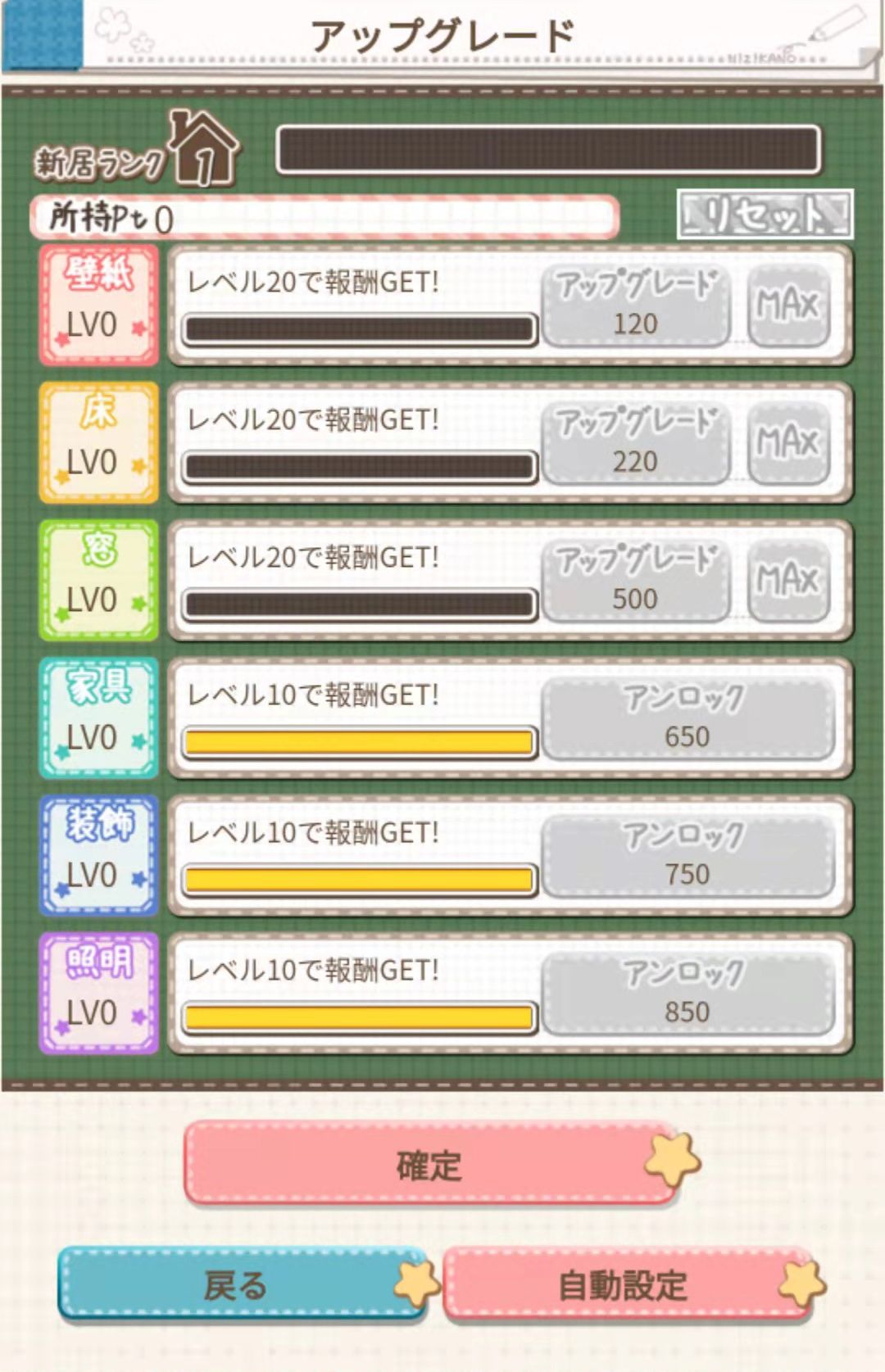Select the 床 (floor) category icon
The height and width of the screenshot is (1372, 885).
click(98, 442)
